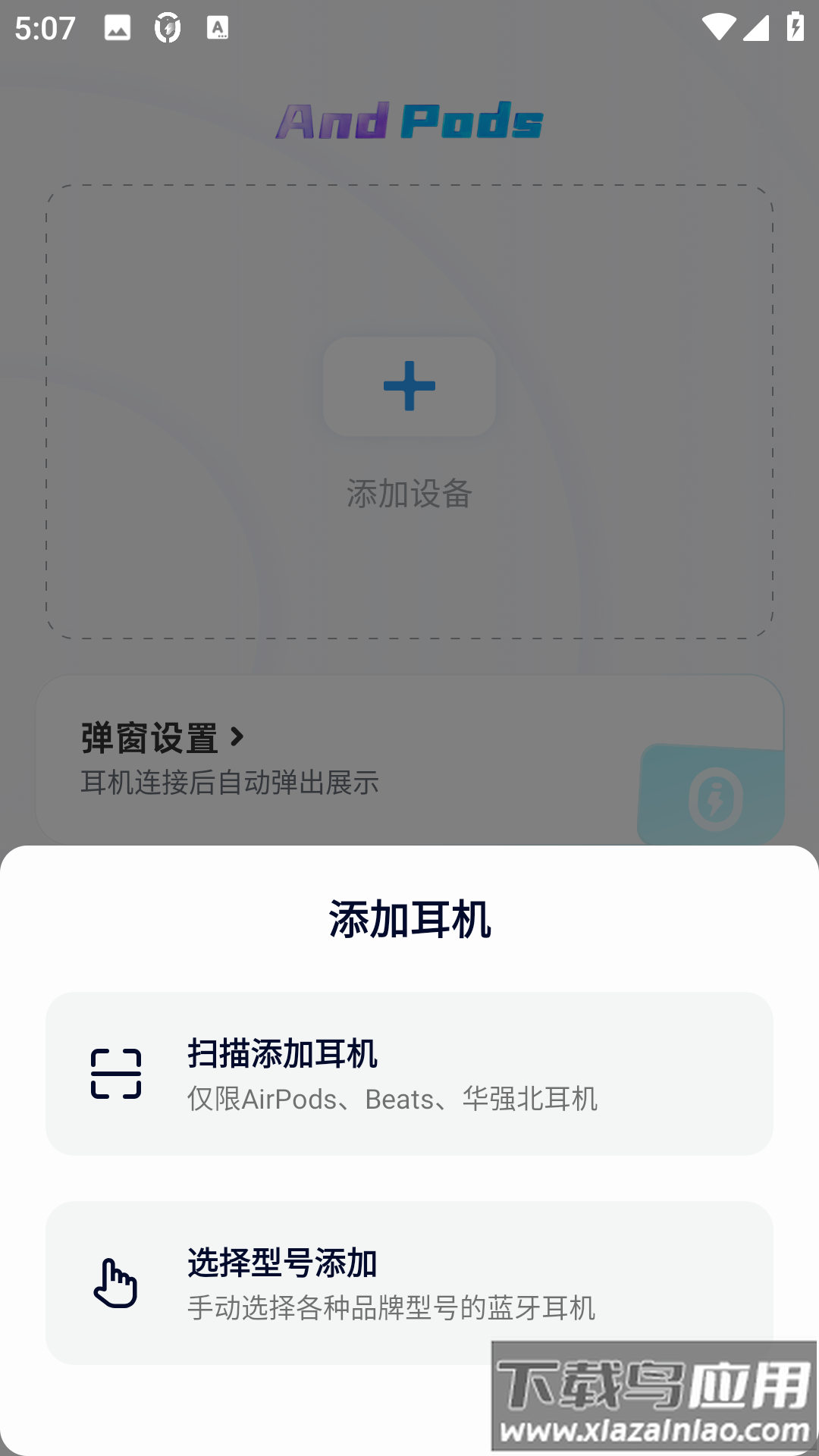
Task: Choose 选择型号添加 manual model option
Action: (x=409, y=1282)
